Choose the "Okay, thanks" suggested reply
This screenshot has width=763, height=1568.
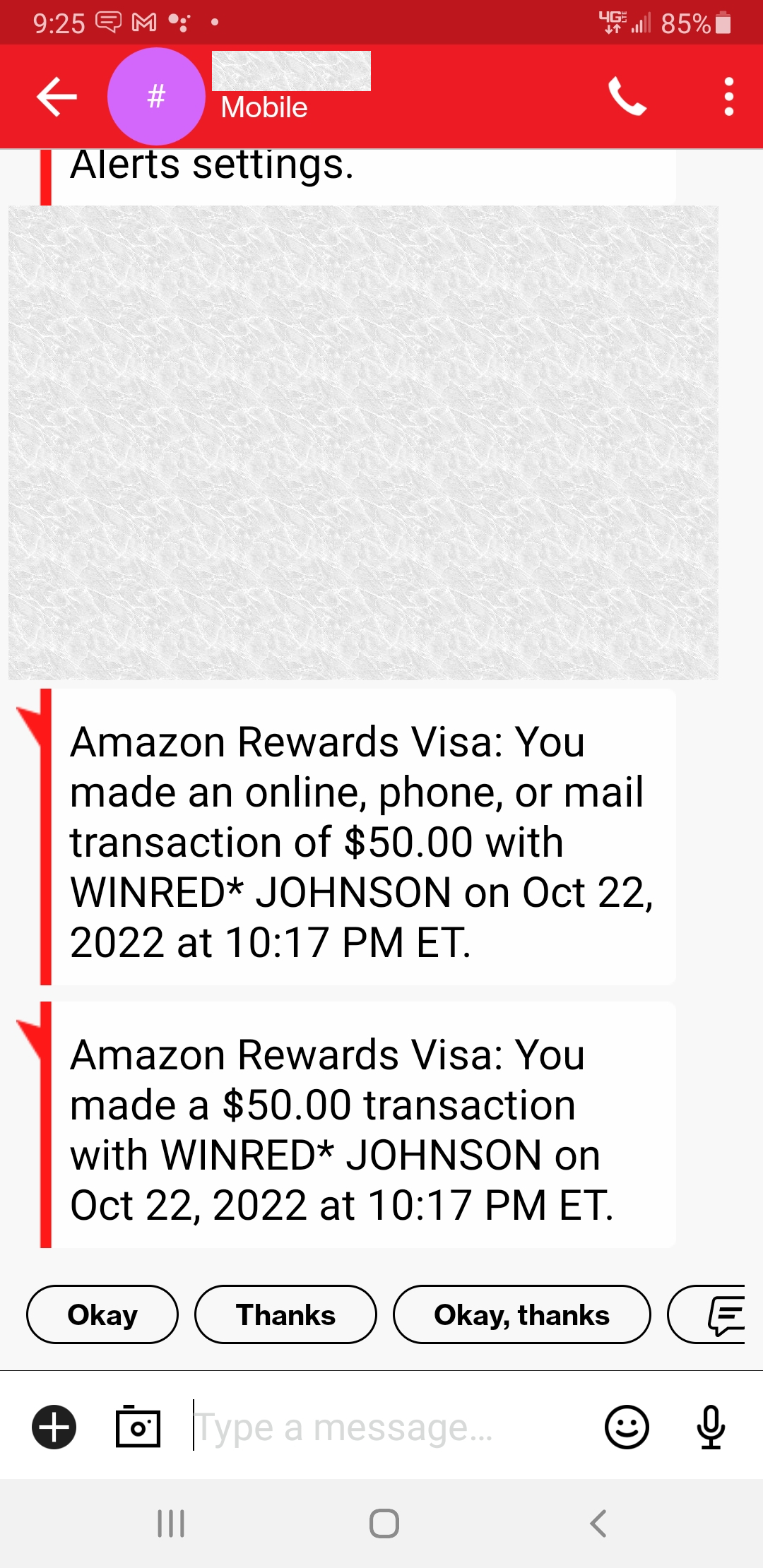coord(521,1314)
